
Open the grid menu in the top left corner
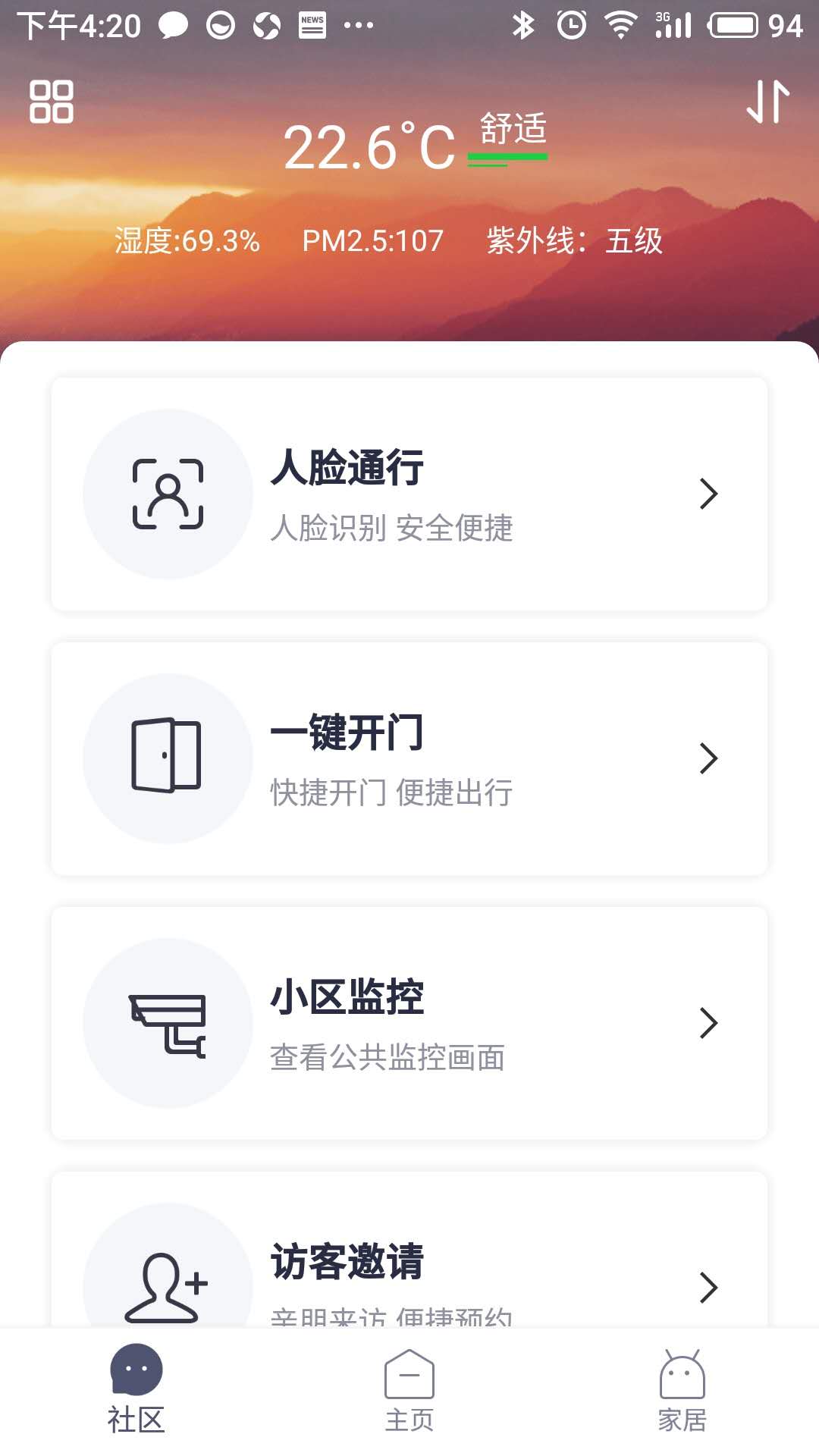[x=51, y=101]
